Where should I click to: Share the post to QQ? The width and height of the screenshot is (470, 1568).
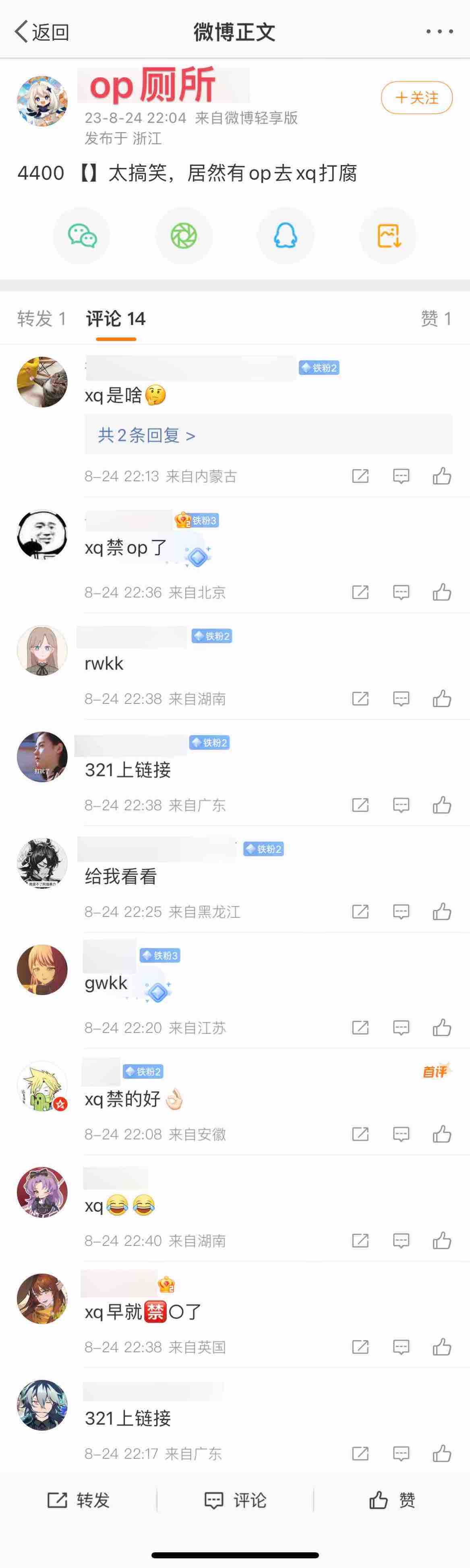tap(286, 236)
